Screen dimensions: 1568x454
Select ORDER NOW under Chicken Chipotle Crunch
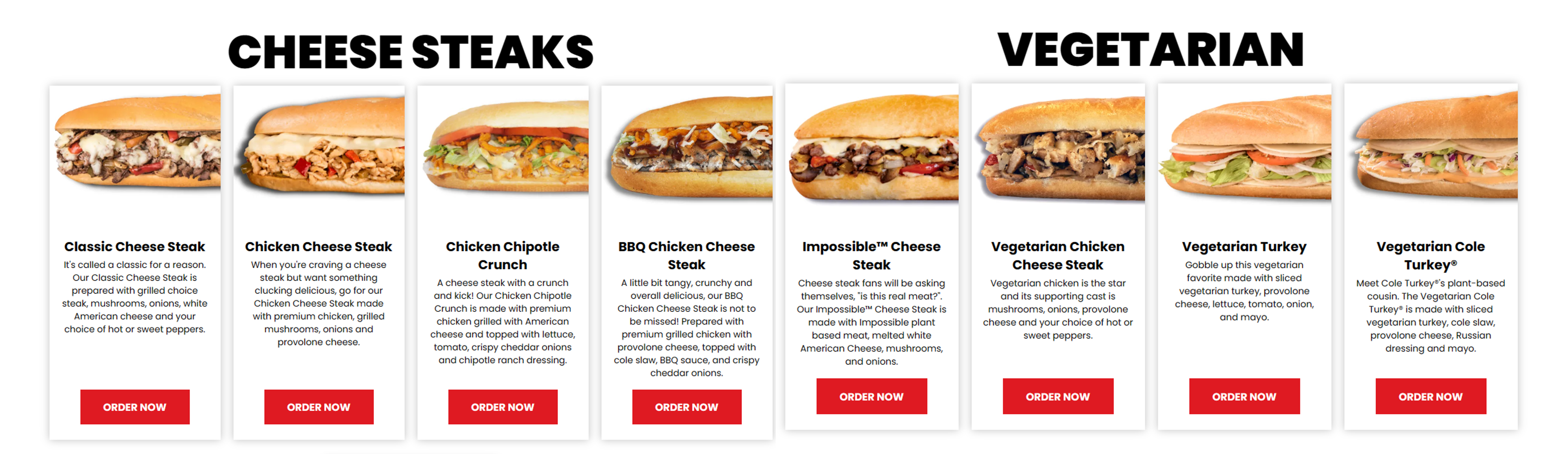pyautogui.click(x=502, y=407)
